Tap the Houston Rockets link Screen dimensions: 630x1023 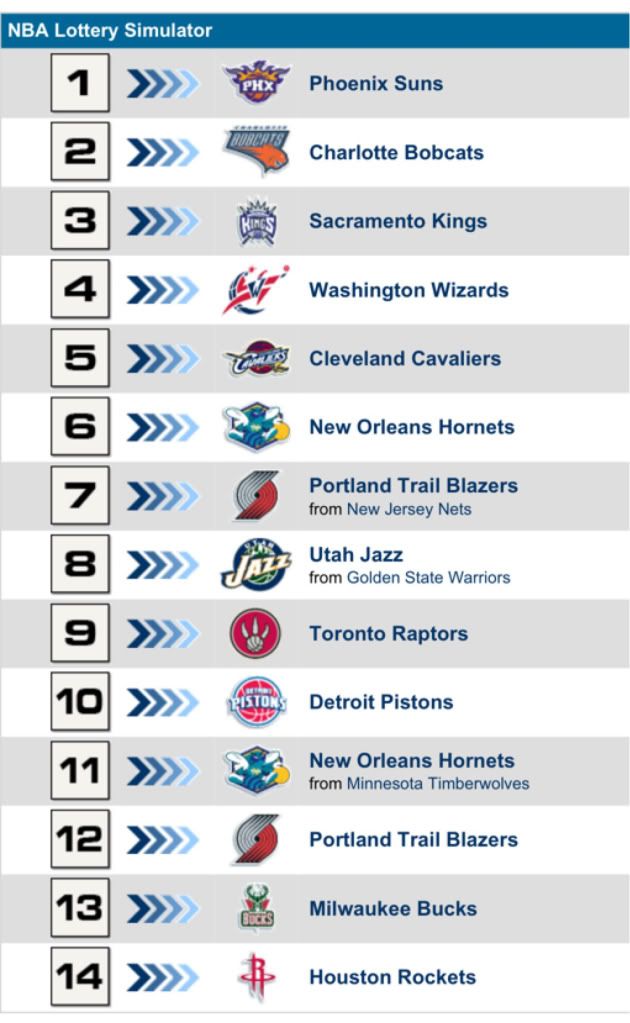pos(392,978)
